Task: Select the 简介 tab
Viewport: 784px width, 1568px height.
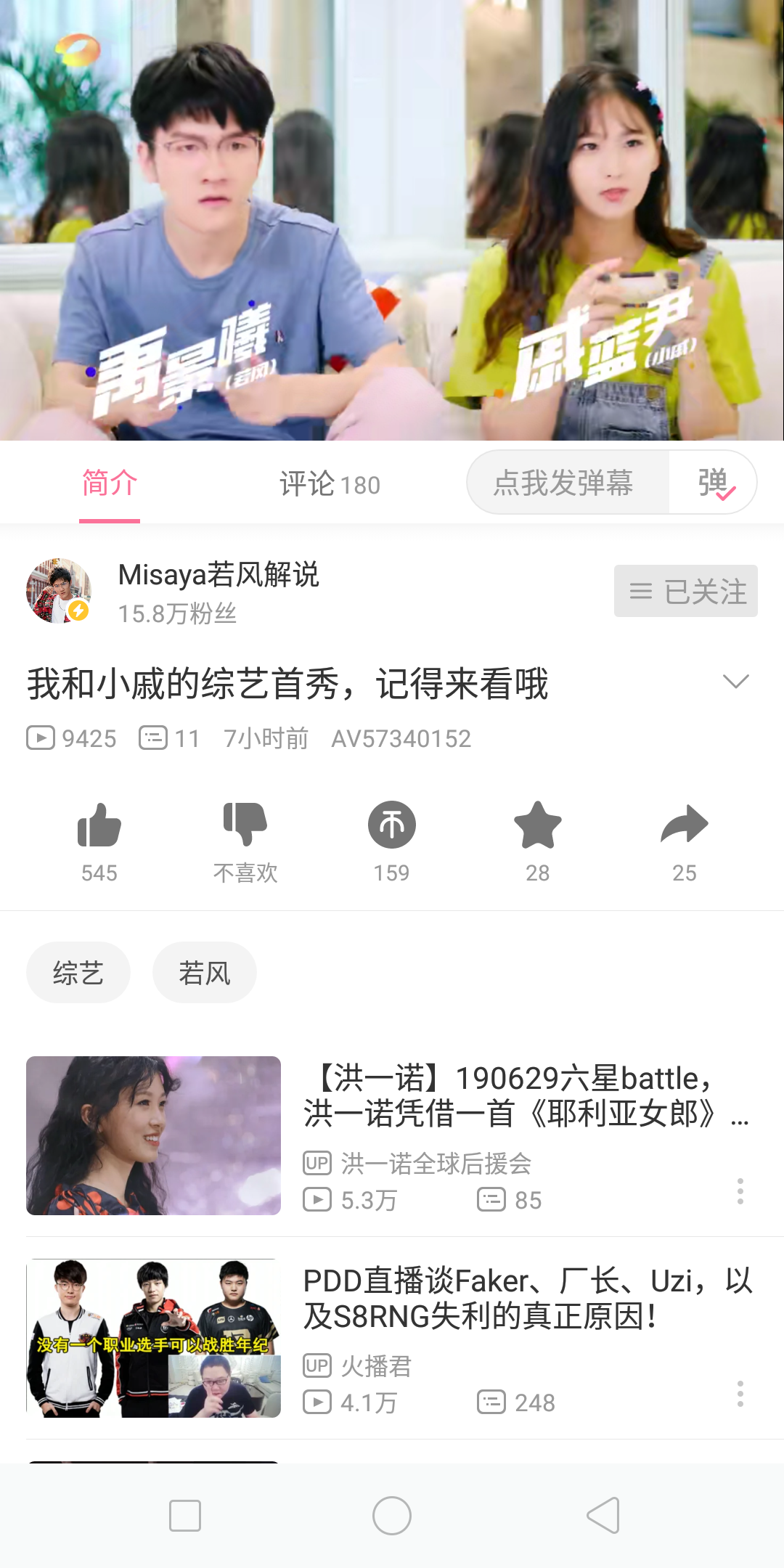Action: click(x=110, y=483)
